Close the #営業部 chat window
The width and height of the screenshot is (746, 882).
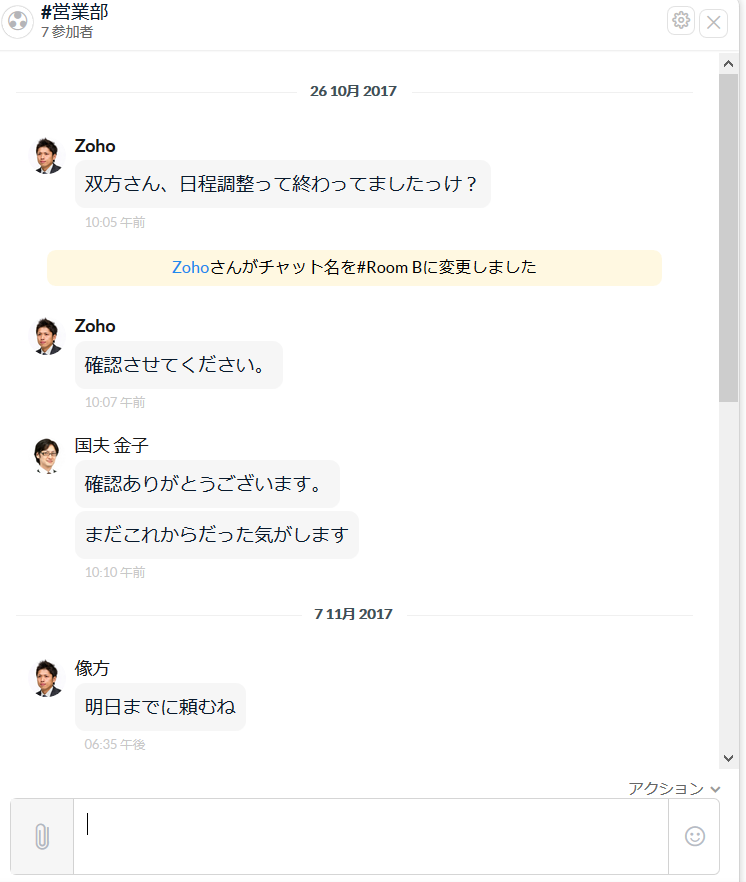(x=713, y=22)
